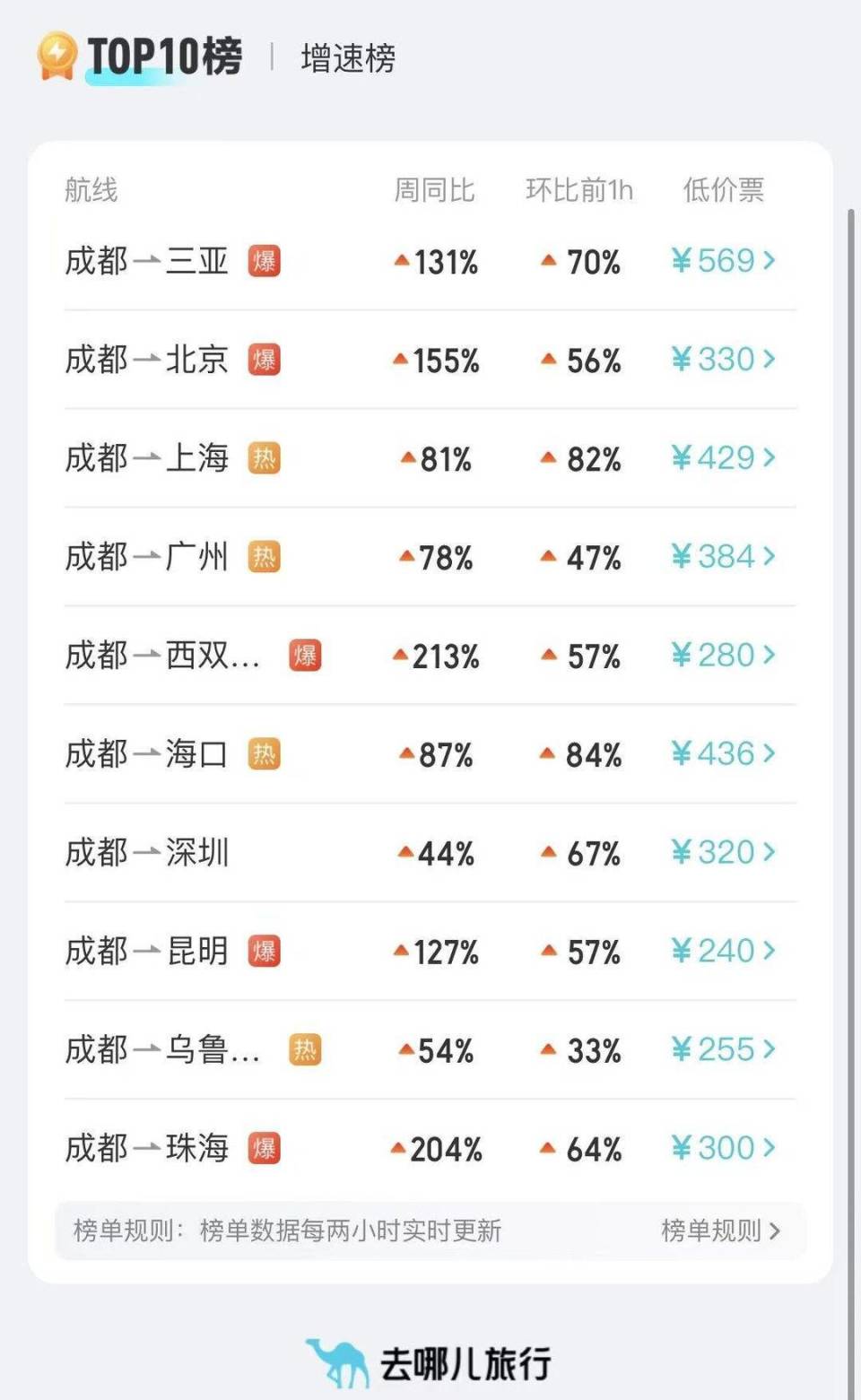Image resolution: width=861 pixels, height=1400 pixels.
Task: Click the 周同比 column header
Action: (x=437, y=189)
